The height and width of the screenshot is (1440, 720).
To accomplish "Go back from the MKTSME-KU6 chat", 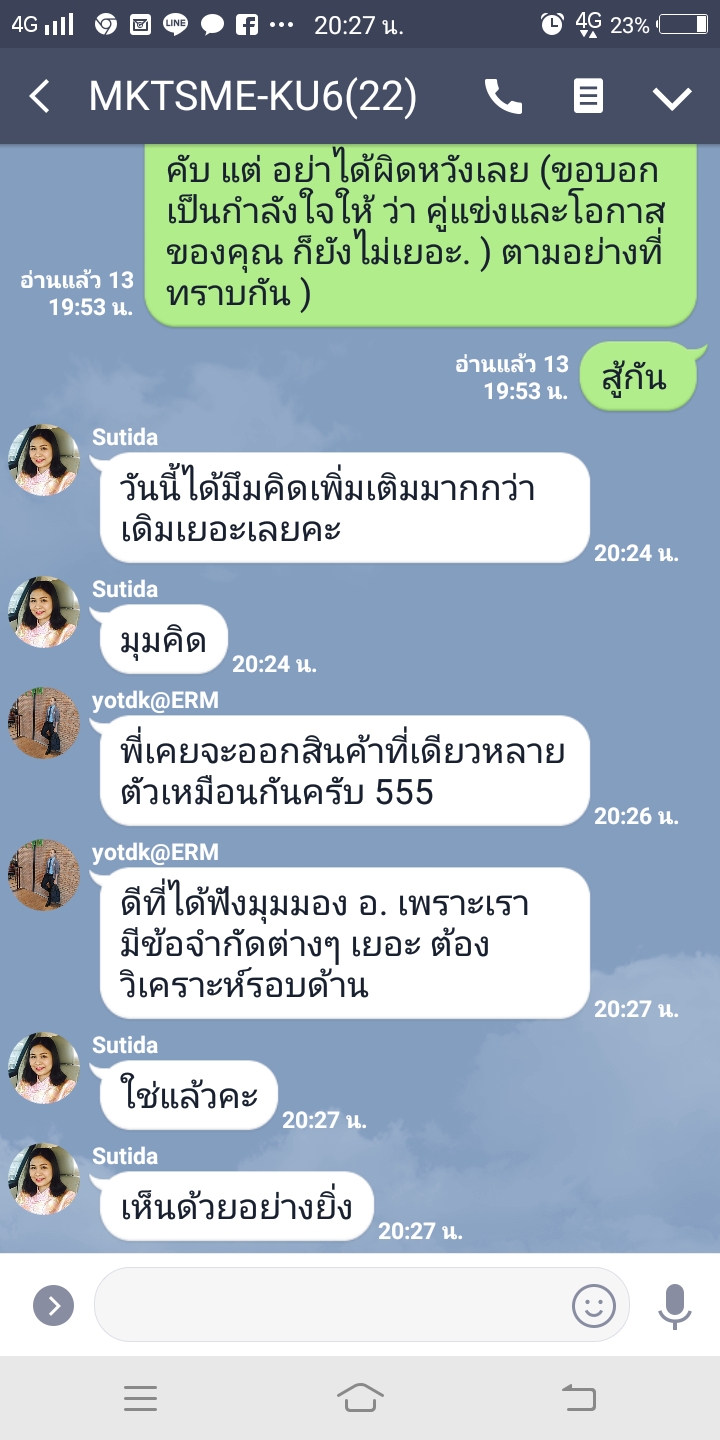I will [40, 97].
